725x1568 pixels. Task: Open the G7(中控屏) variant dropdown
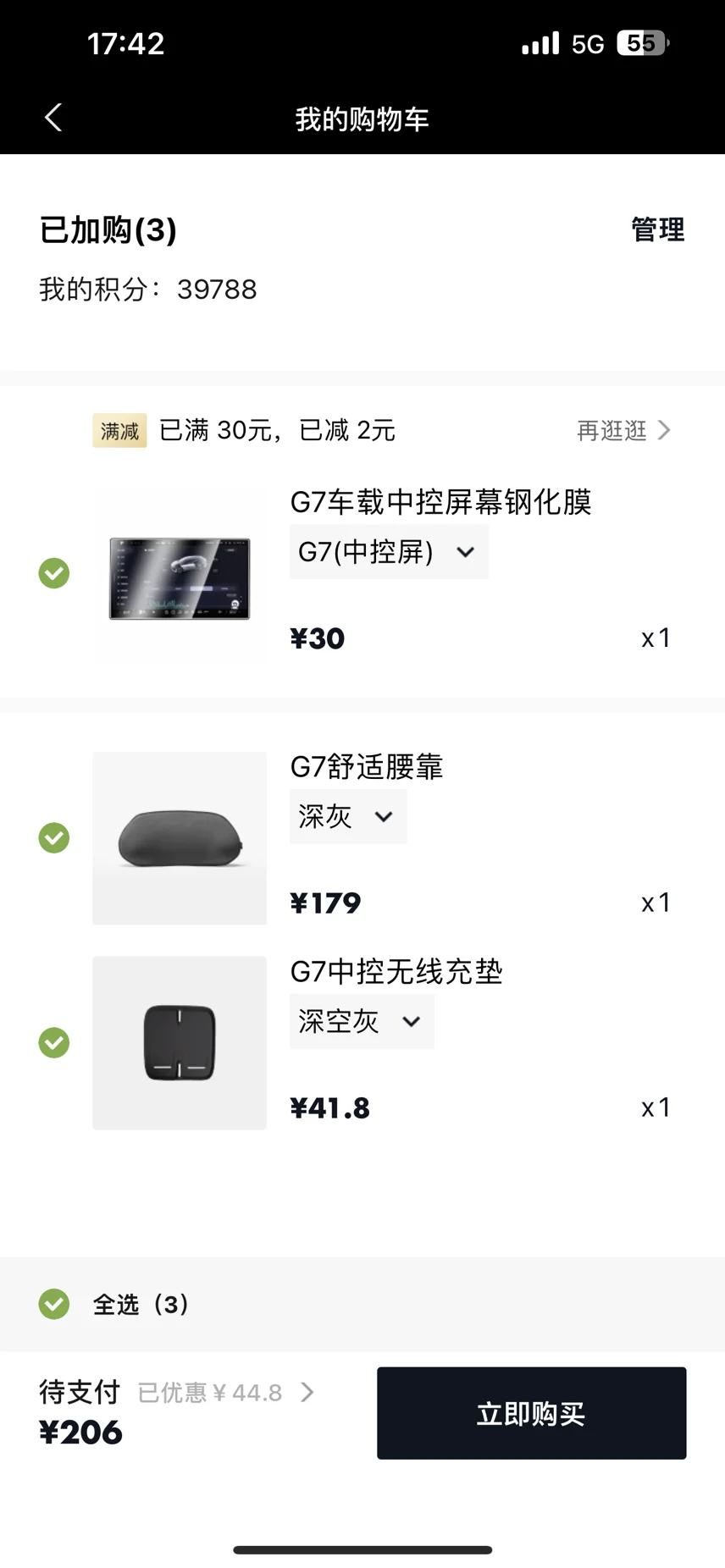(389, 552)
